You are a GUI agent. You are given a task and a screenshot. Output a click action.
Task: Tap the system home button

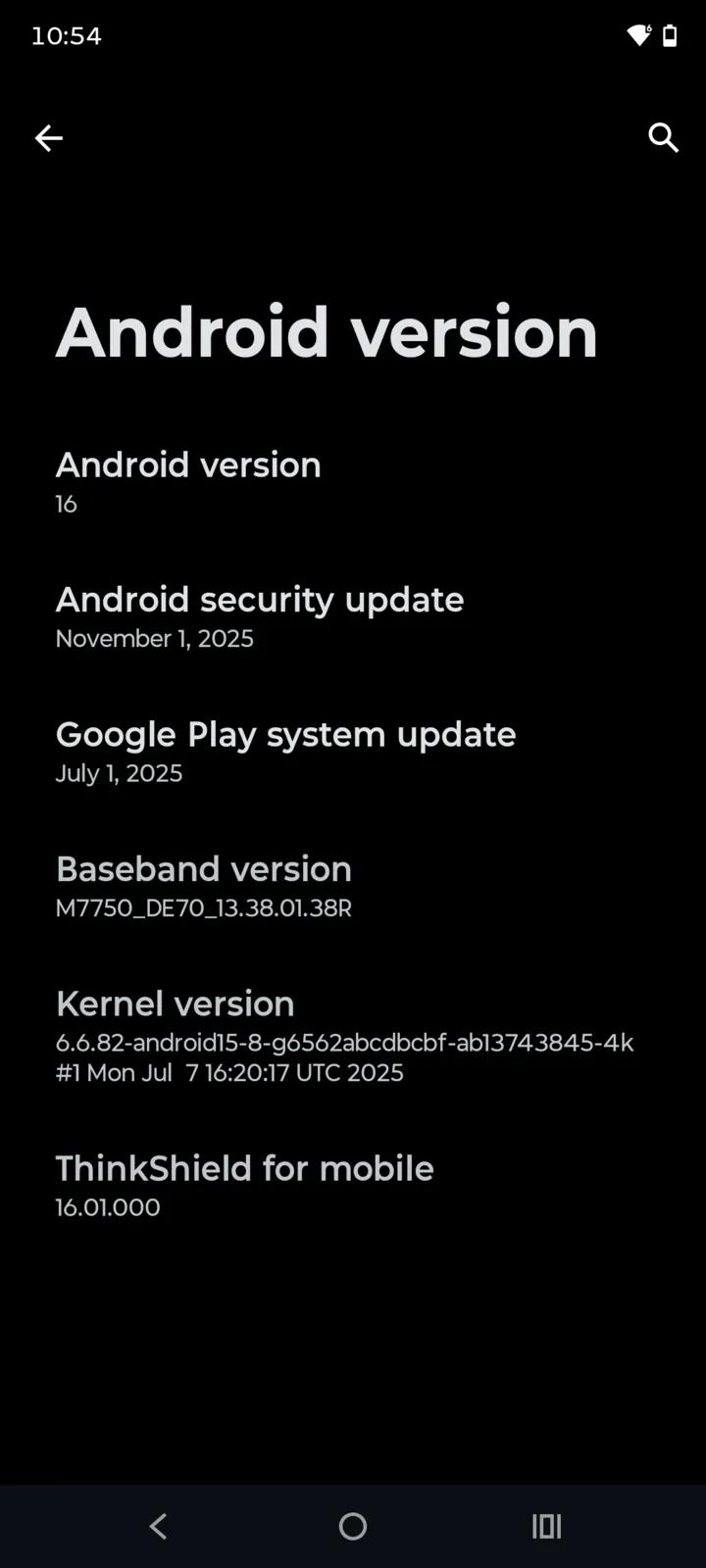(x=353, y=1526)
